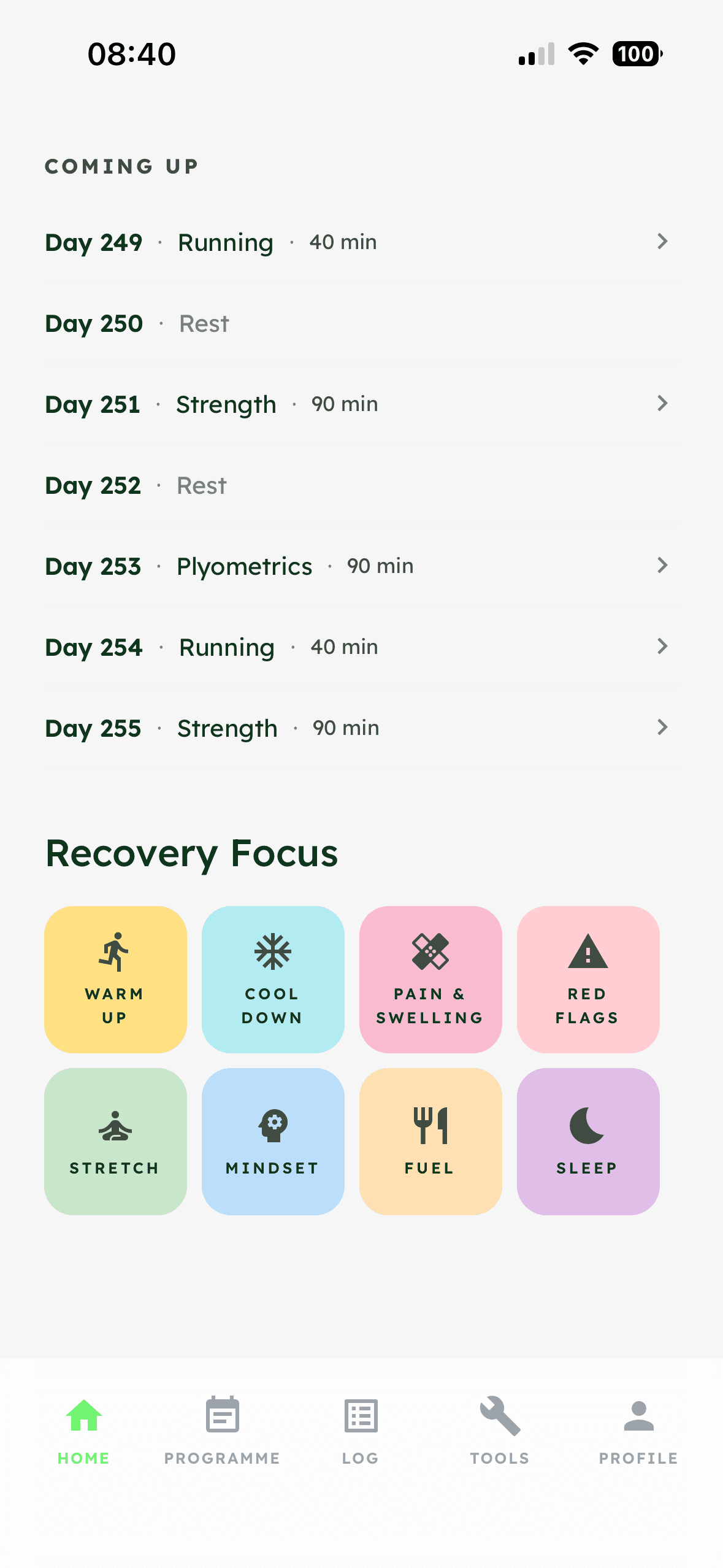
Task: Tap the Red Flags warning icon
Action: coord(587,951)
